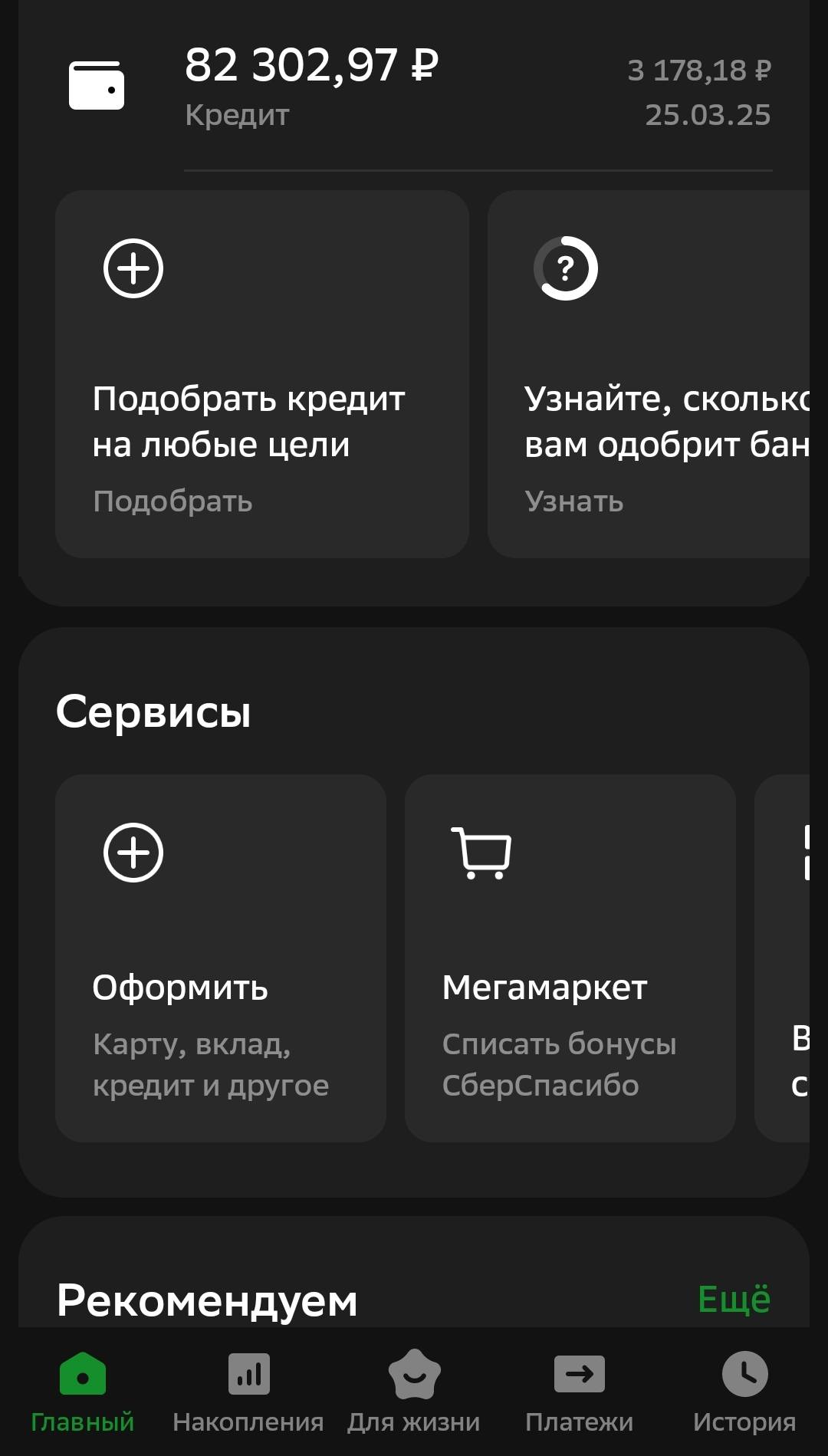Switch to the Для жизни tab

(x=414, y=1395)
